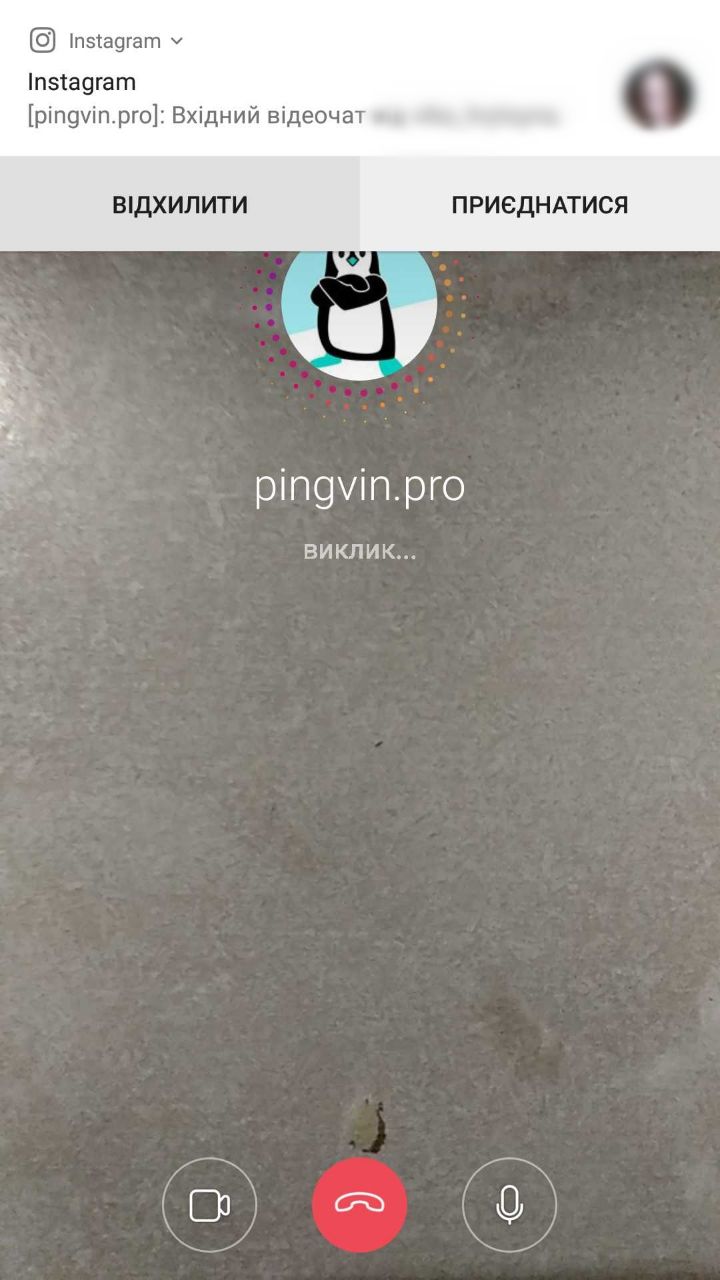
Task: Decline the call with ВІДХИЛИТИ button
Action: [x=180, y=205]
